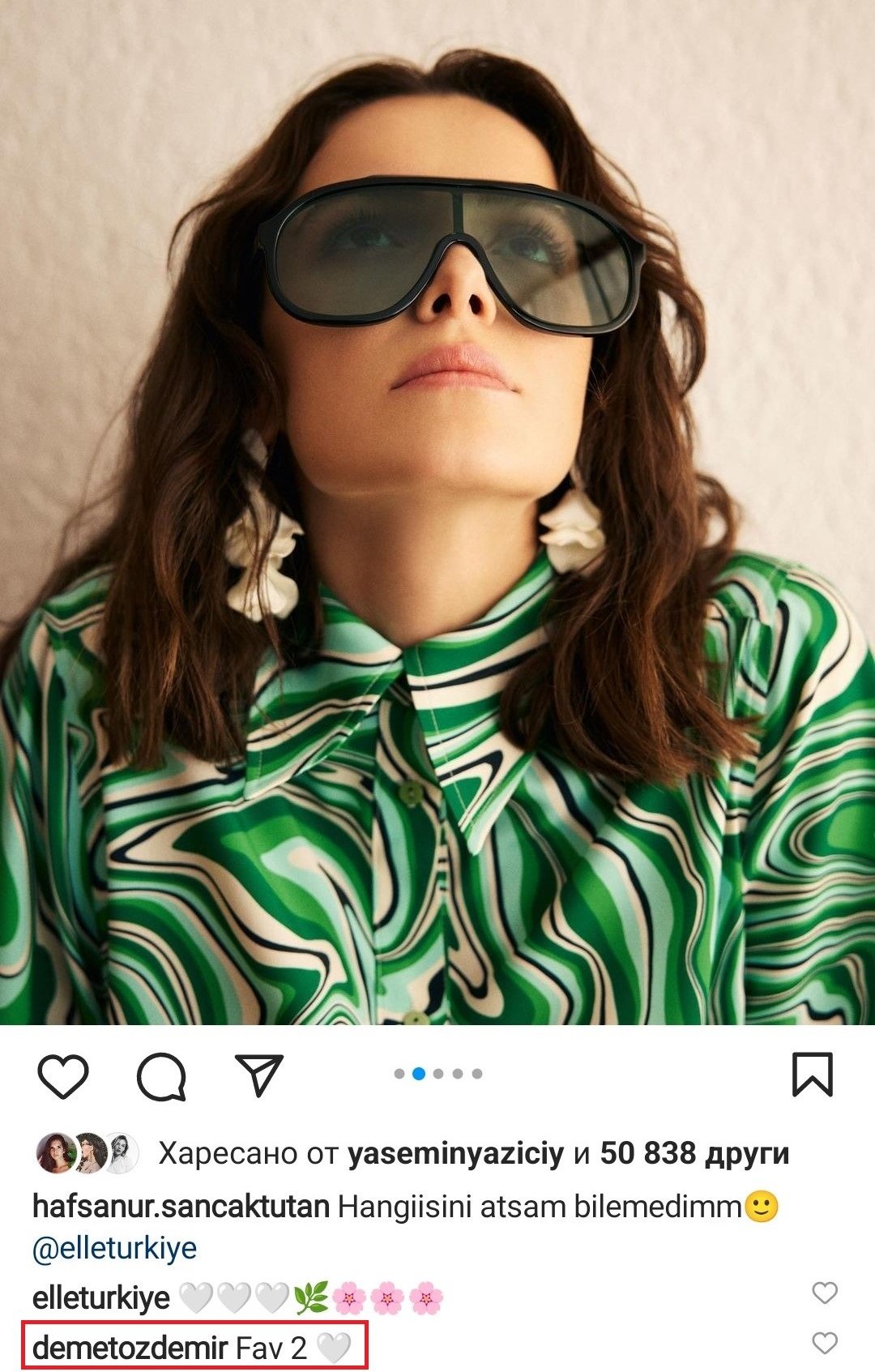Screen dimensions: 875x1372
Task: Like demetozdemir's Fav 2 comment
Action: point(824,1344)
